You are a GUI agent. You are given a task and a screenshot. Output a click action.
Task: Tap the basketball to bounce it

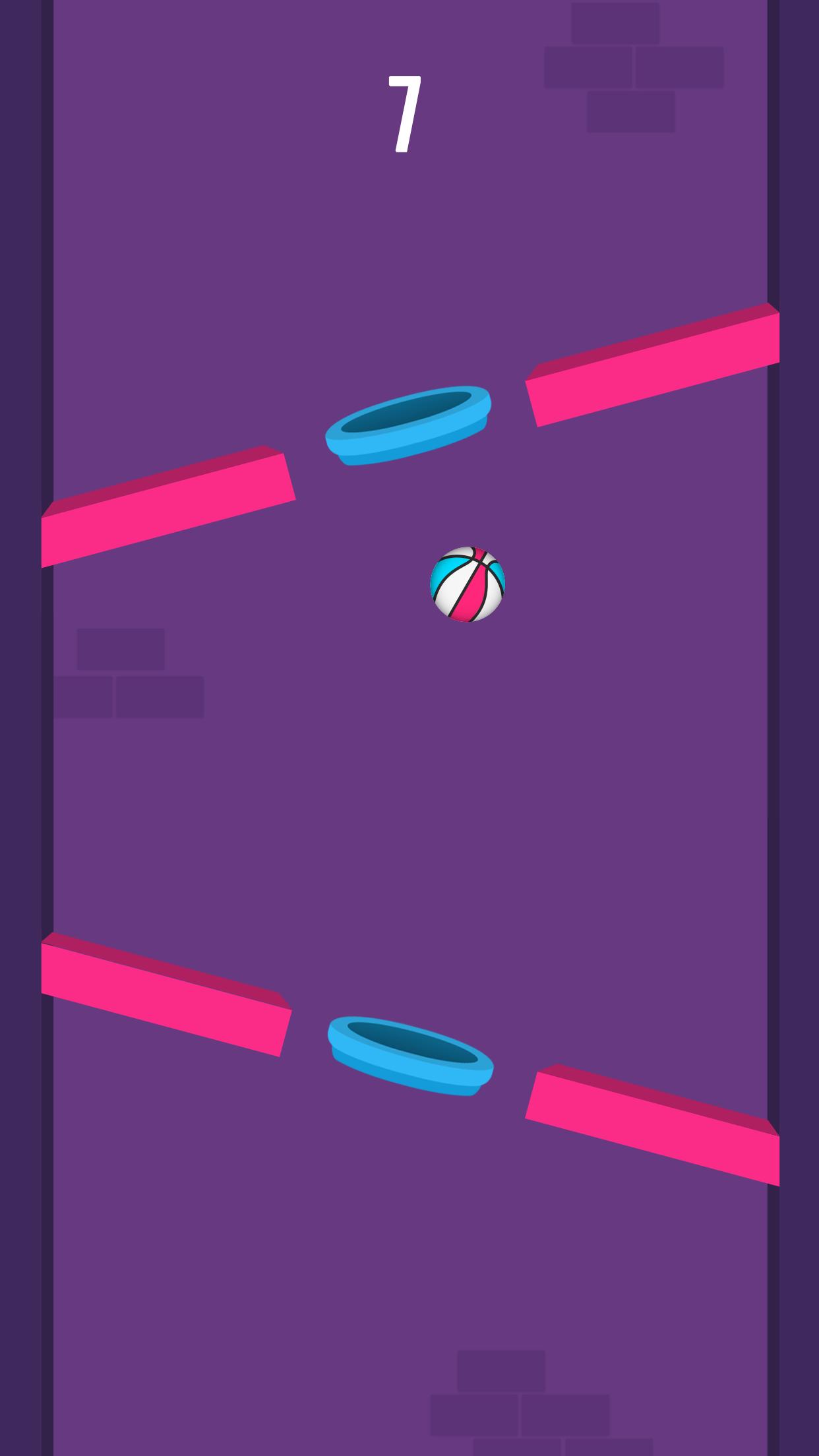click(x=468, y=584)
